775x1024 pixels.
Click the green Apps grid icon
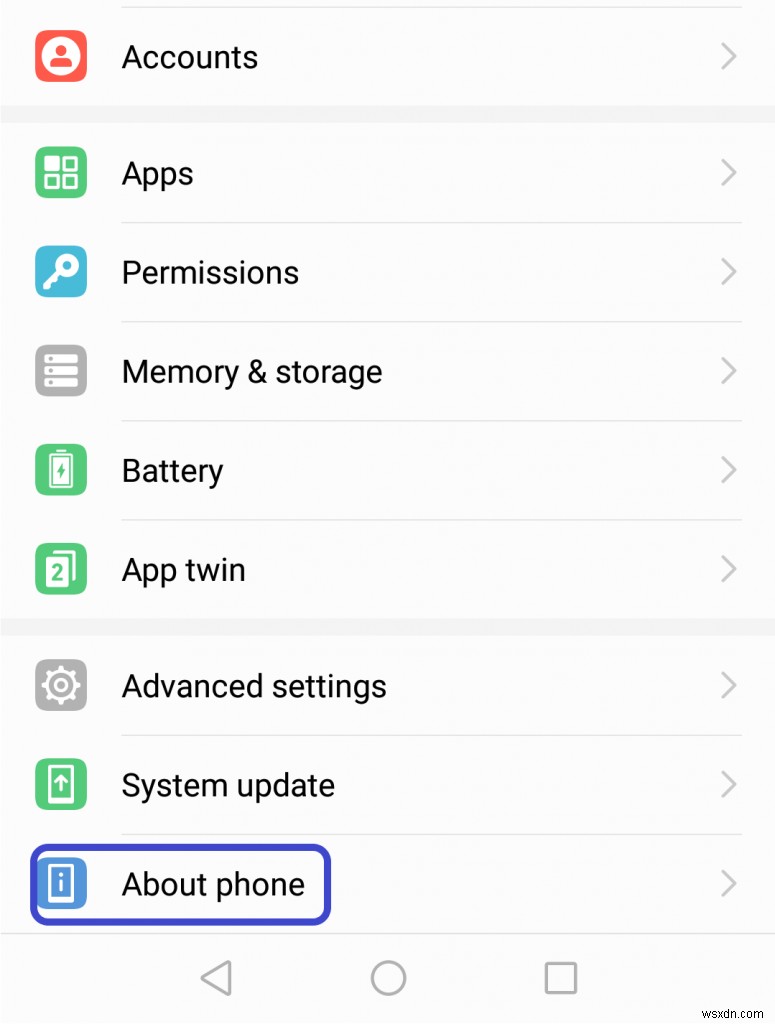pos(60,173)
